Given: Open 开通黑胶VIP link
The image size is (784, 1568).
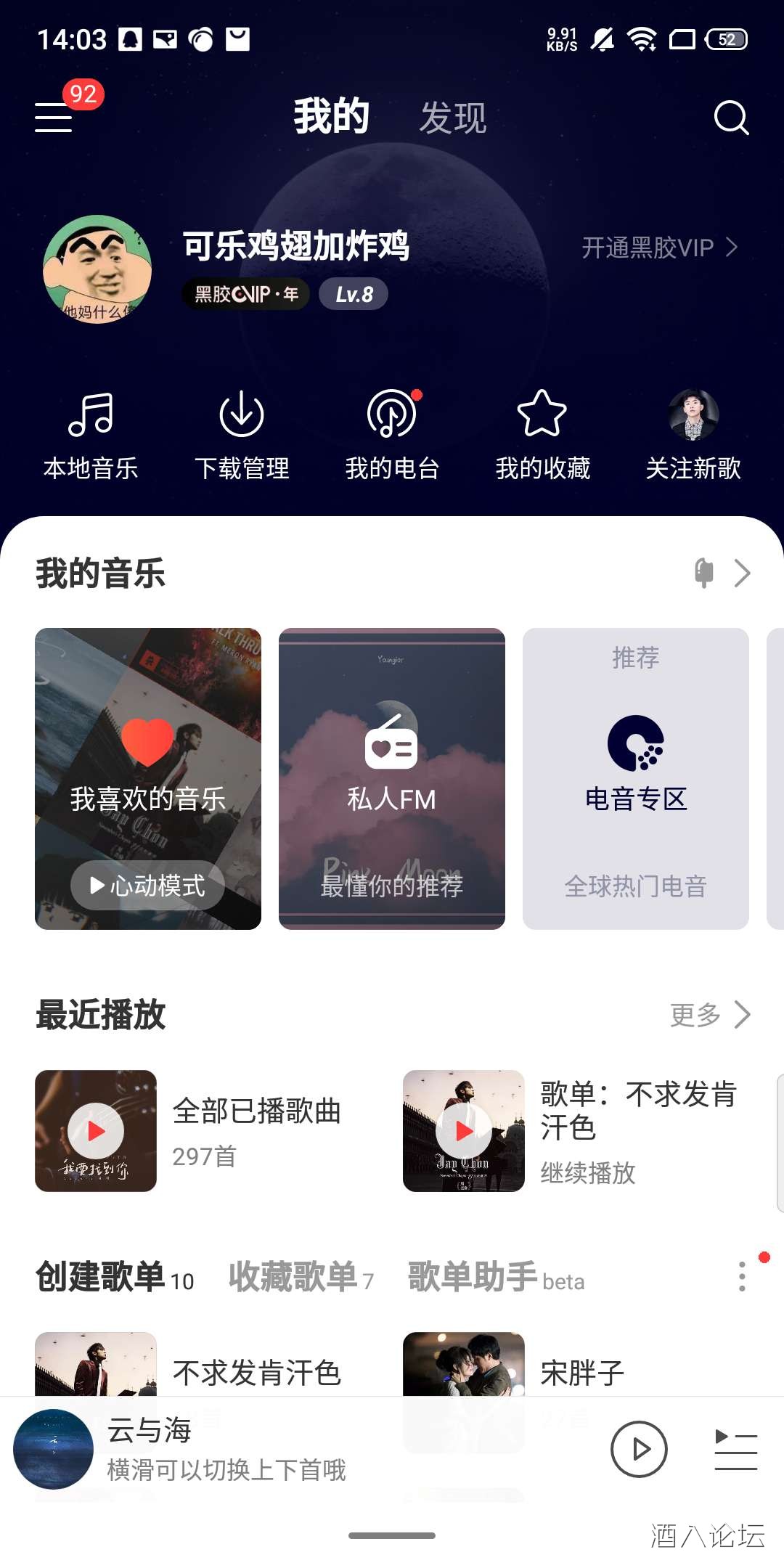Looking at the screenshot, I should (658, 248).
